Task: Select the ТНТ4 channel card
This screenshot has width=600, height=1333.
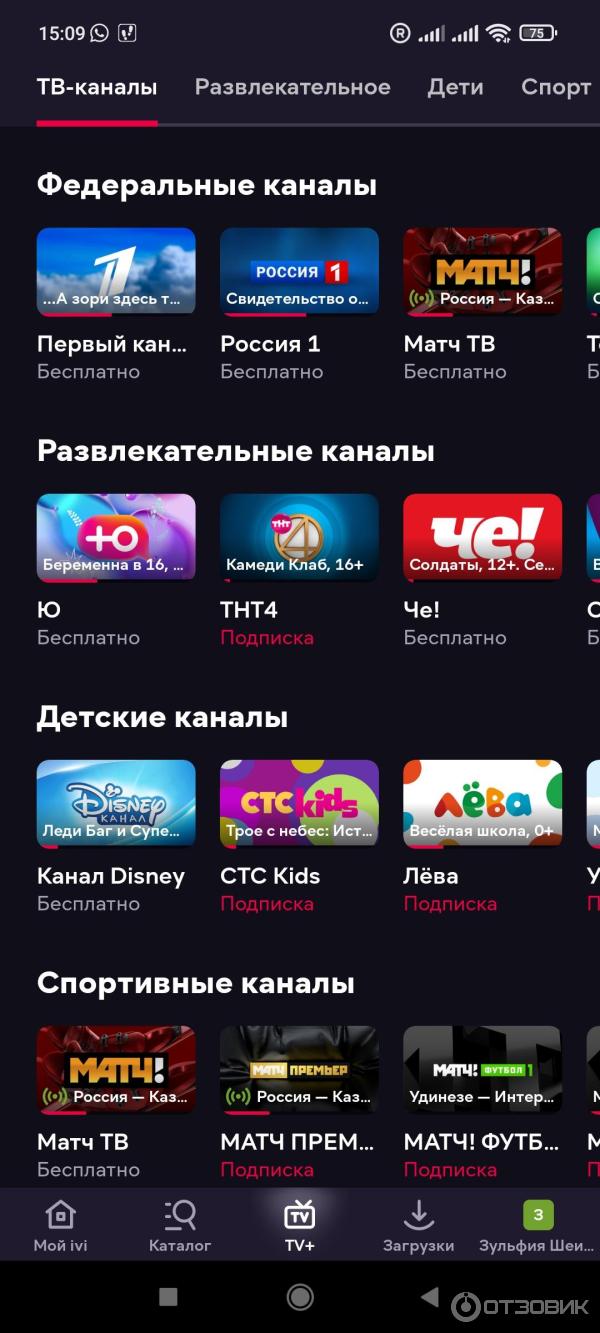Action: (299, 538)
